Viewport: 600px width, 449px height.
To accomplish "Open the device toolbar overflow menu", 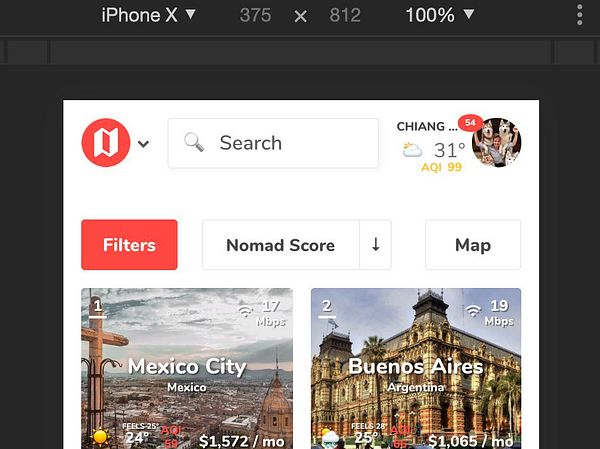I will point(580,15).
